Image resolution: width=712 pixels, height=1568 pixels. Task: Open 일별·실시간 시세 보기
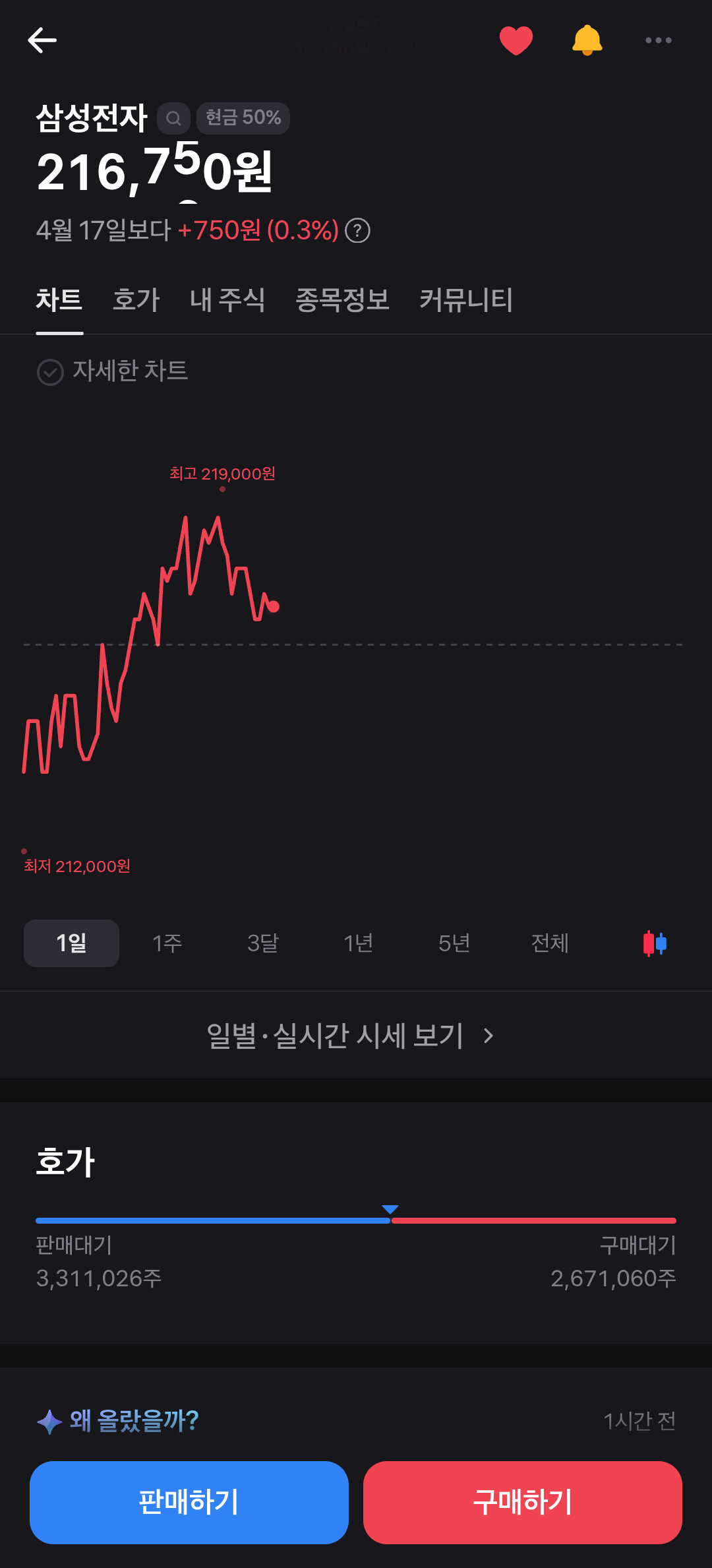coord(350,1036)
